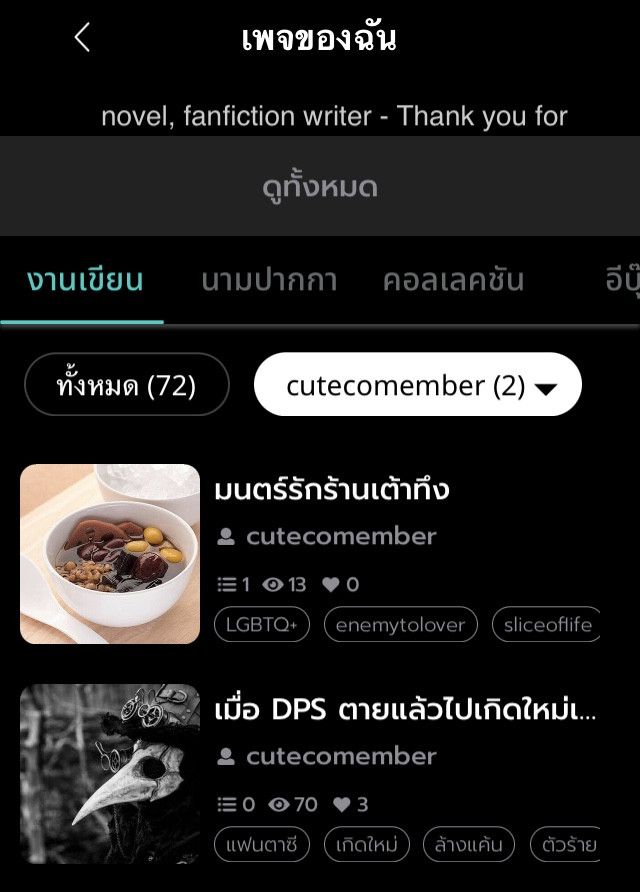Image resolution: width=640 pixels, height=892 pixels.
Task: Select the ตัวร้าย tag chip
Action: [x=566, y=845]
